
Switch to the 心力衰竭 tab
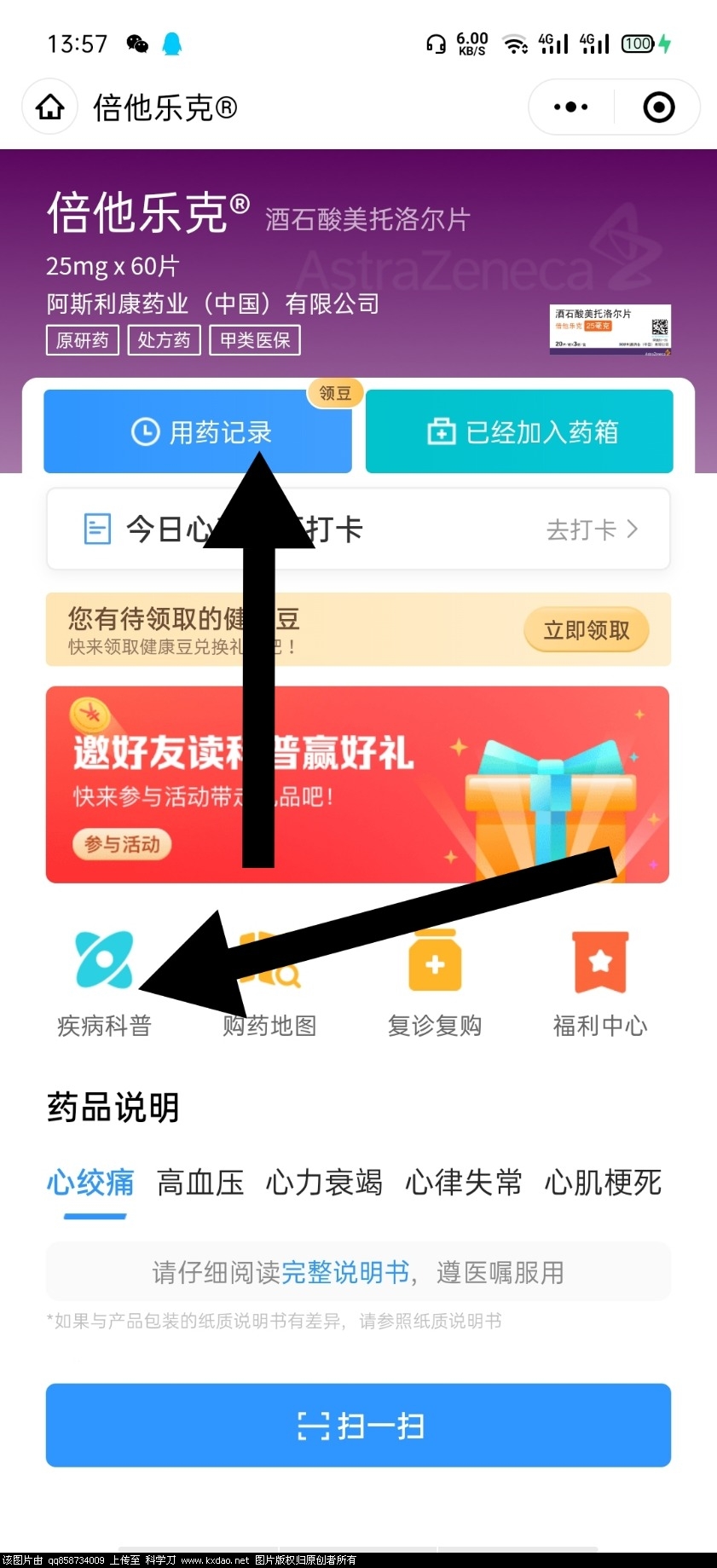click(324, 1183)
